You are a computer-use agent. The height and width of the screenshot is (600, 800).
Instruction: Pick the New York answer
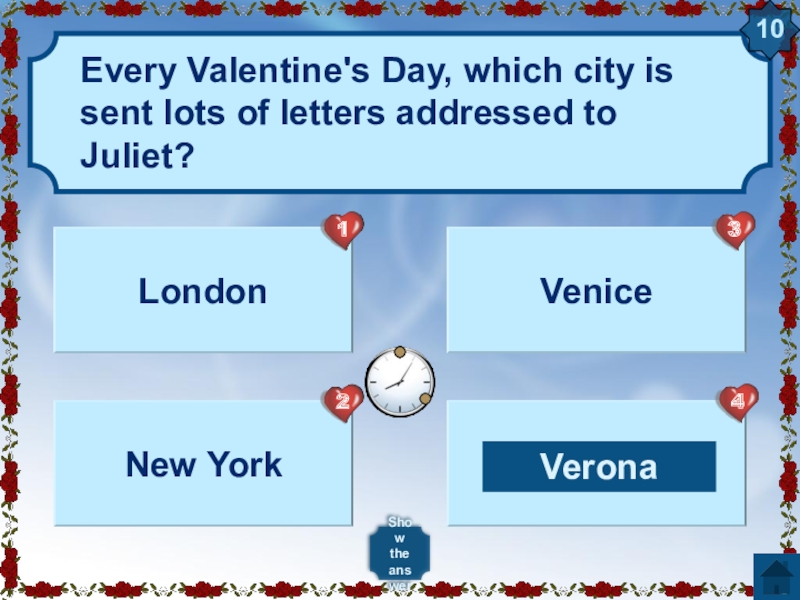point(202,465)
